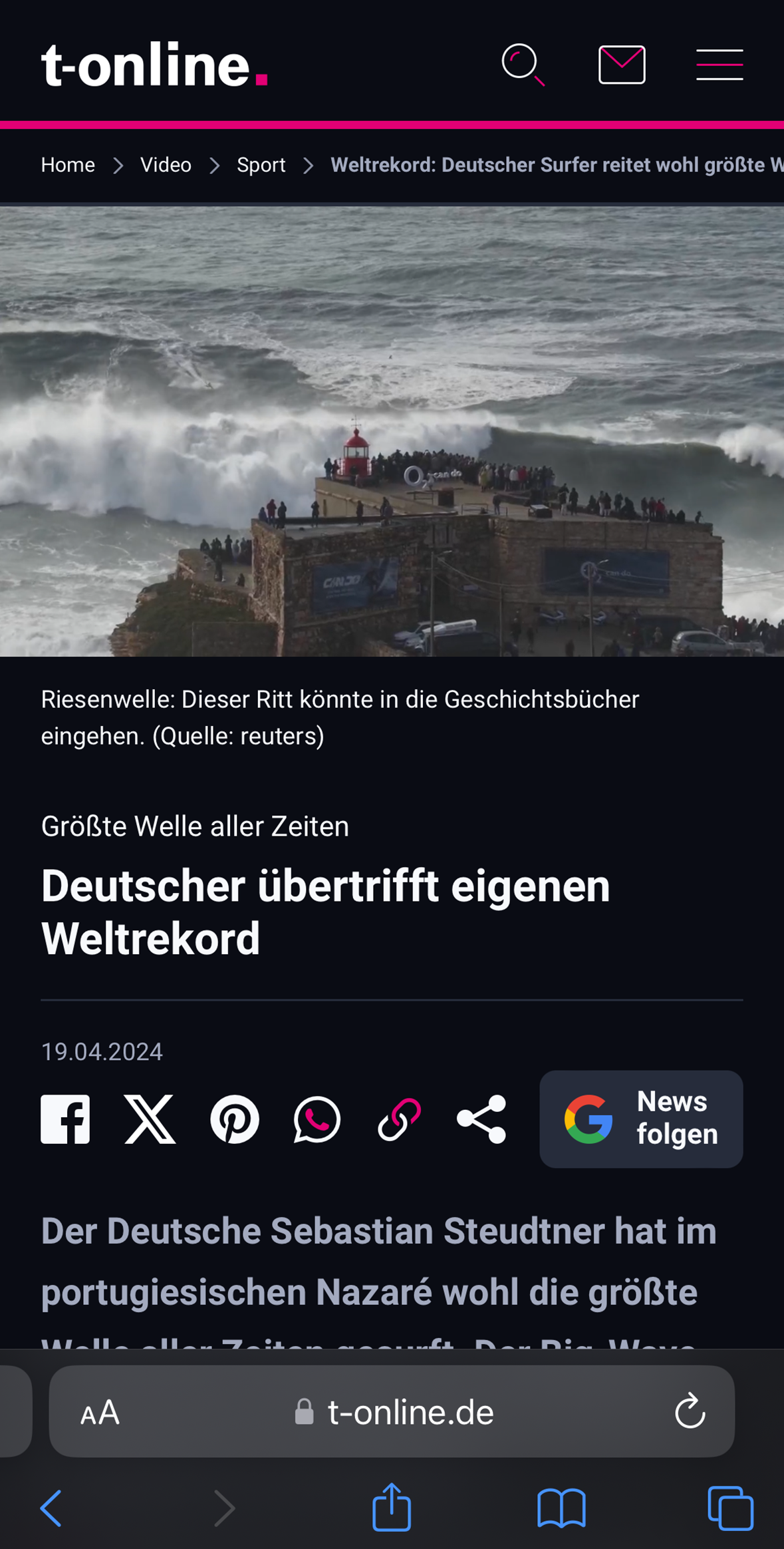Share article on Facebook
The height and width of the screenshot is (1549, 784).
65,1119
